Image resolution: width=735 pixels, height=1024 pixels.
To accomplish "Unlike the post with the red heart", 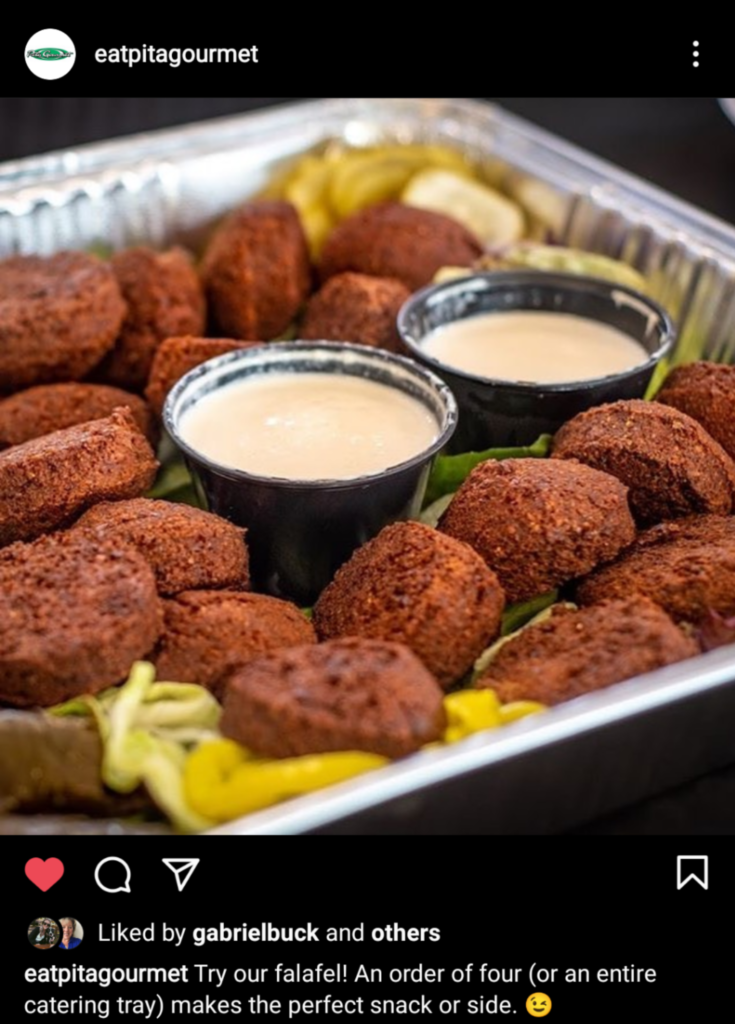I will coord(44,874).
